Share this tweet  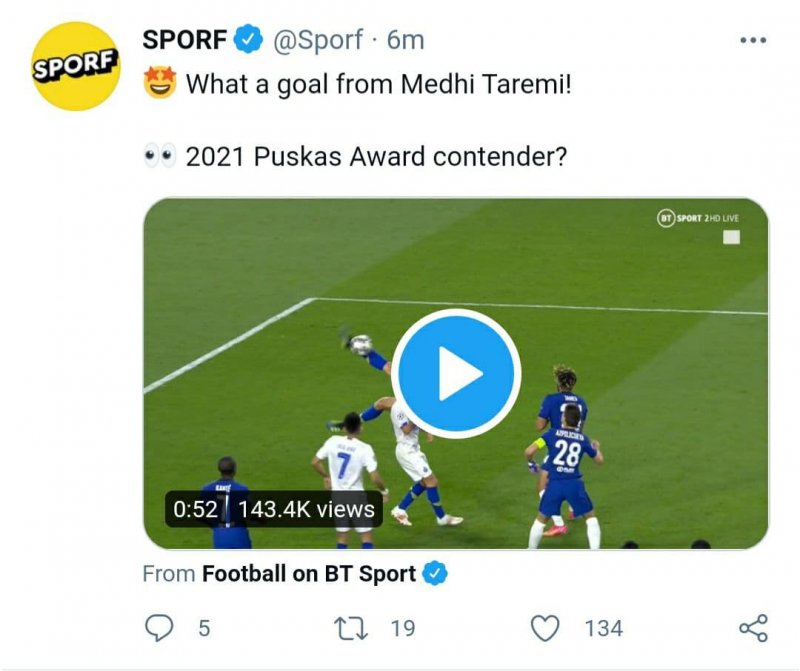(752, 628)
